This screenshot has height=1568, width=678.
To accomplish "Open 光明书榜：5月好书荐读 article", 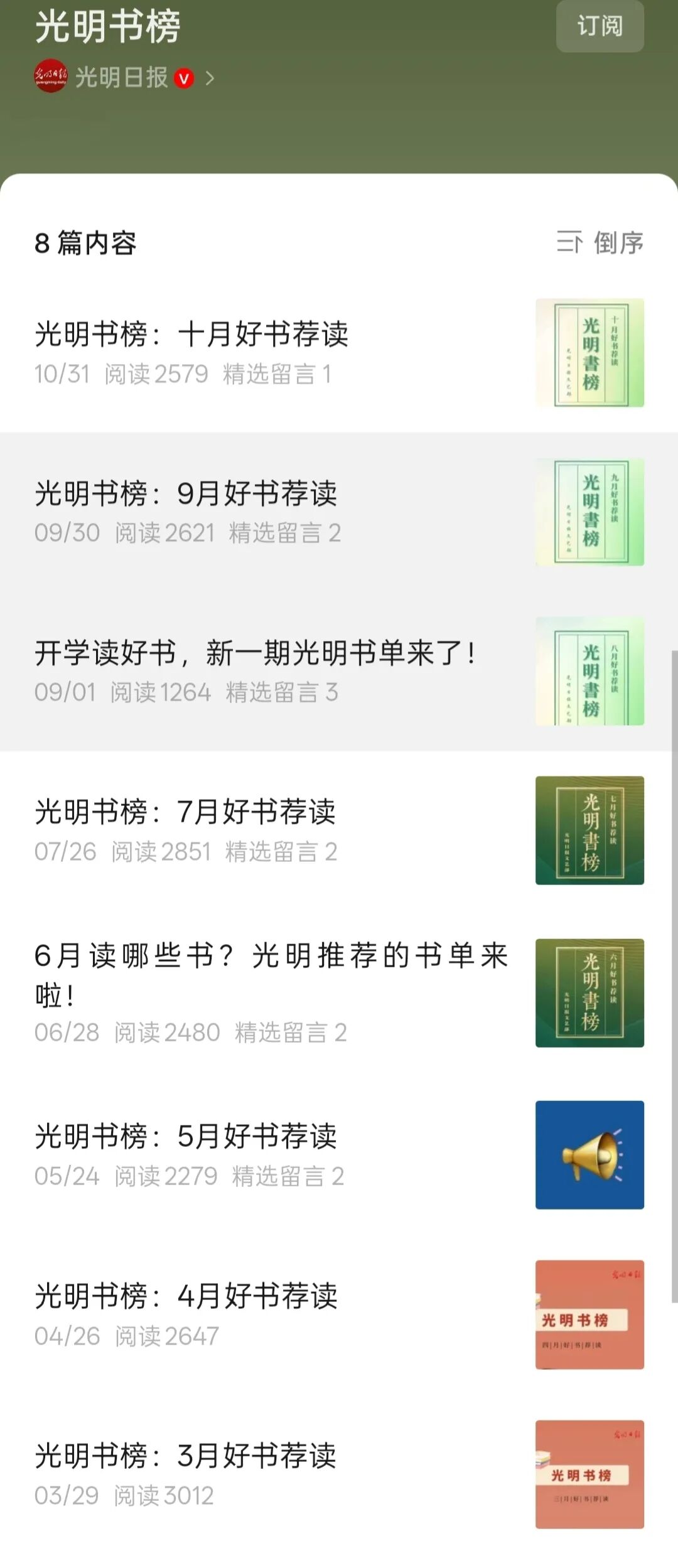I will point(186,1136).
